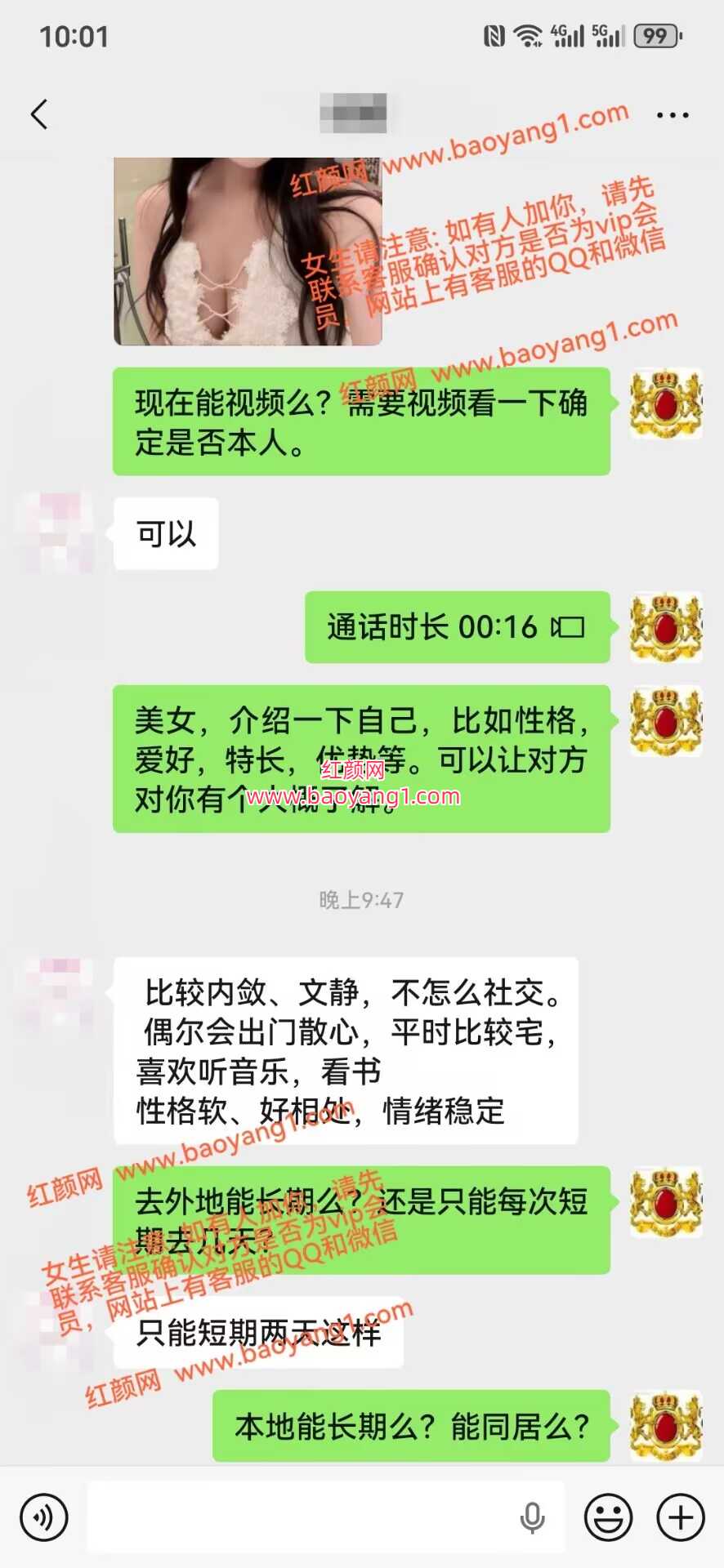Open the plus attachments panel
724x1568 pixels.
(680, 1517)
